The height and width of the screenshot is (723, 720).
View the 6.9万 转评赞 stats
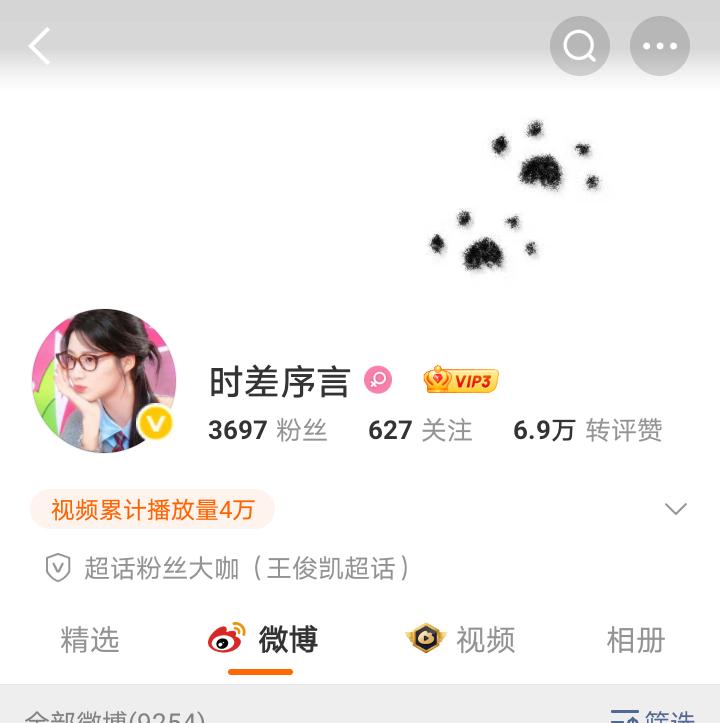(x=587, y=430)
